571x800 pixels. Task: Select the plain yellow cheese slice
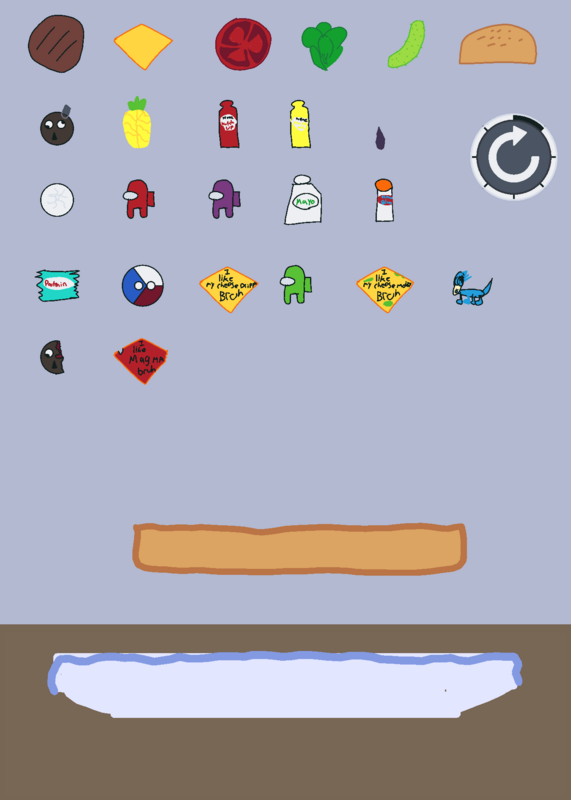pos(143,46)
